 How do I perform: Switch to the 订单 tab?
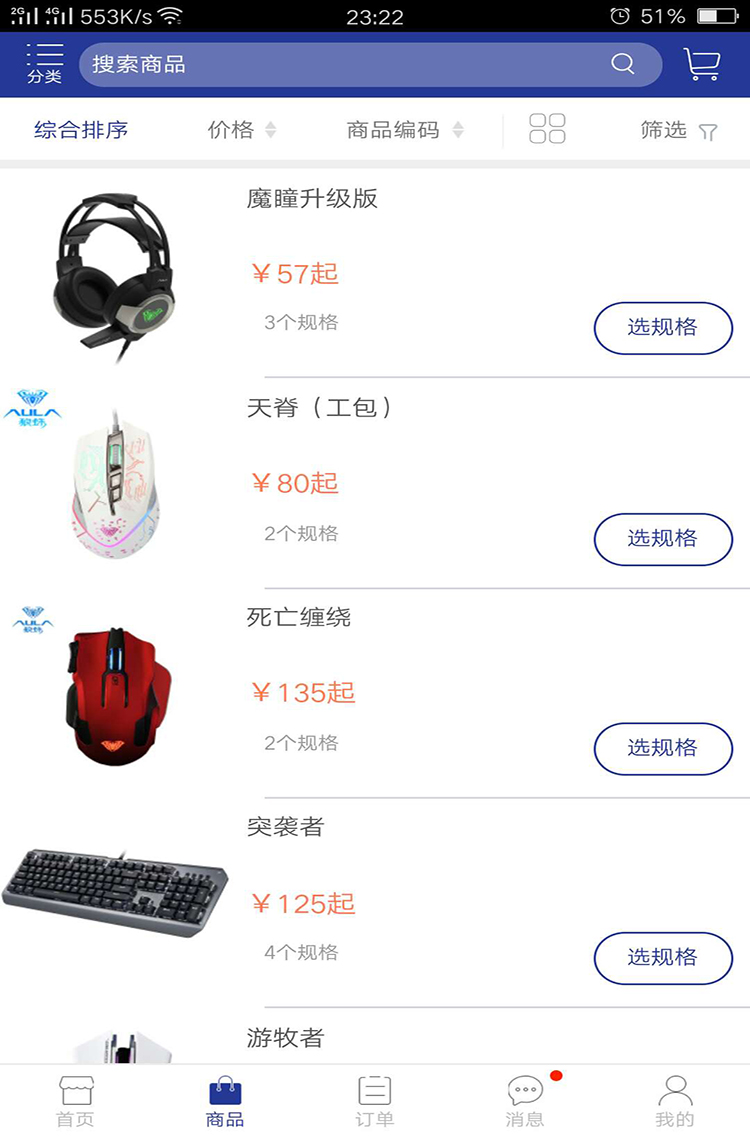(375, 1101)
